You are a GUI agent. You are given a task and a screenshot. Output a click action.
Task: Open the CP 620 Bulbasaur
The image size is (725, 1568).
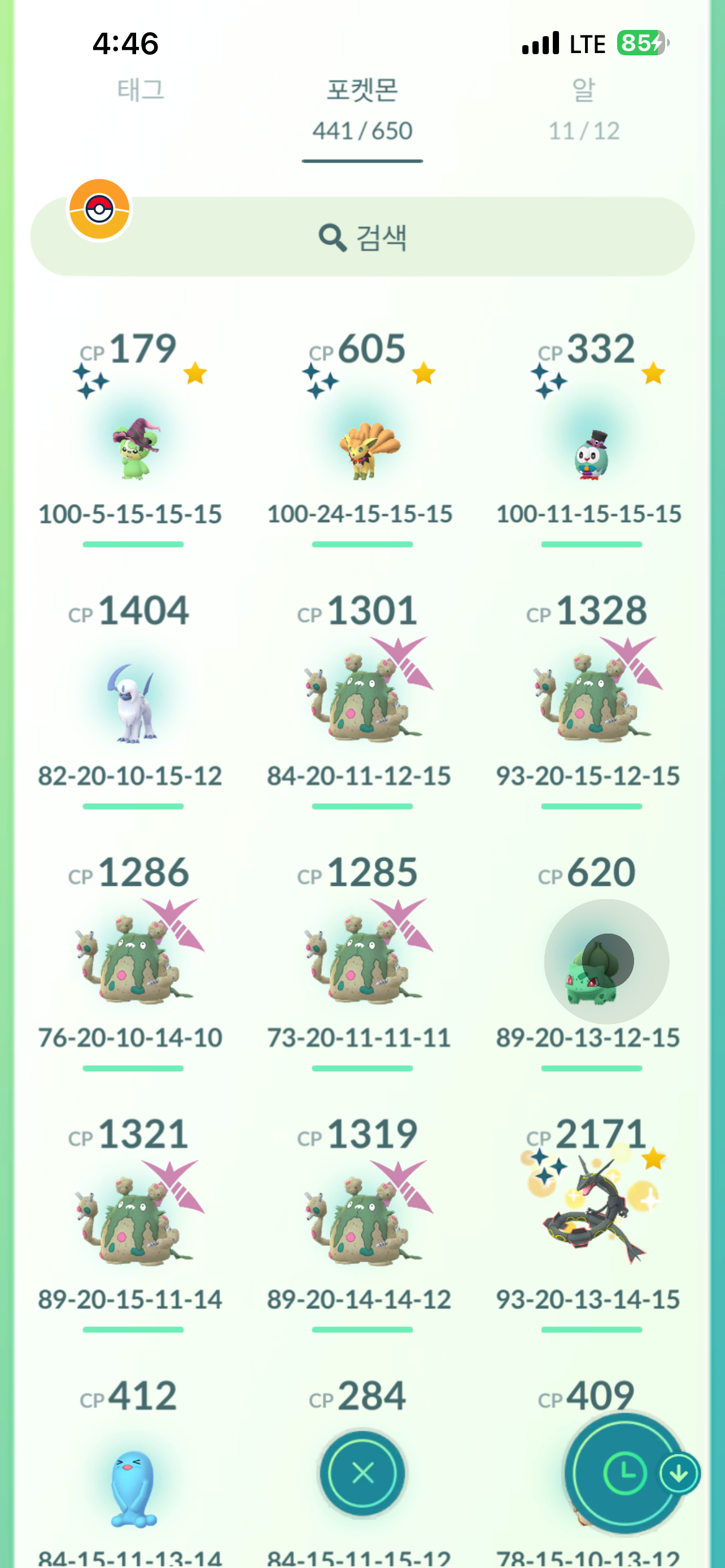591,968
